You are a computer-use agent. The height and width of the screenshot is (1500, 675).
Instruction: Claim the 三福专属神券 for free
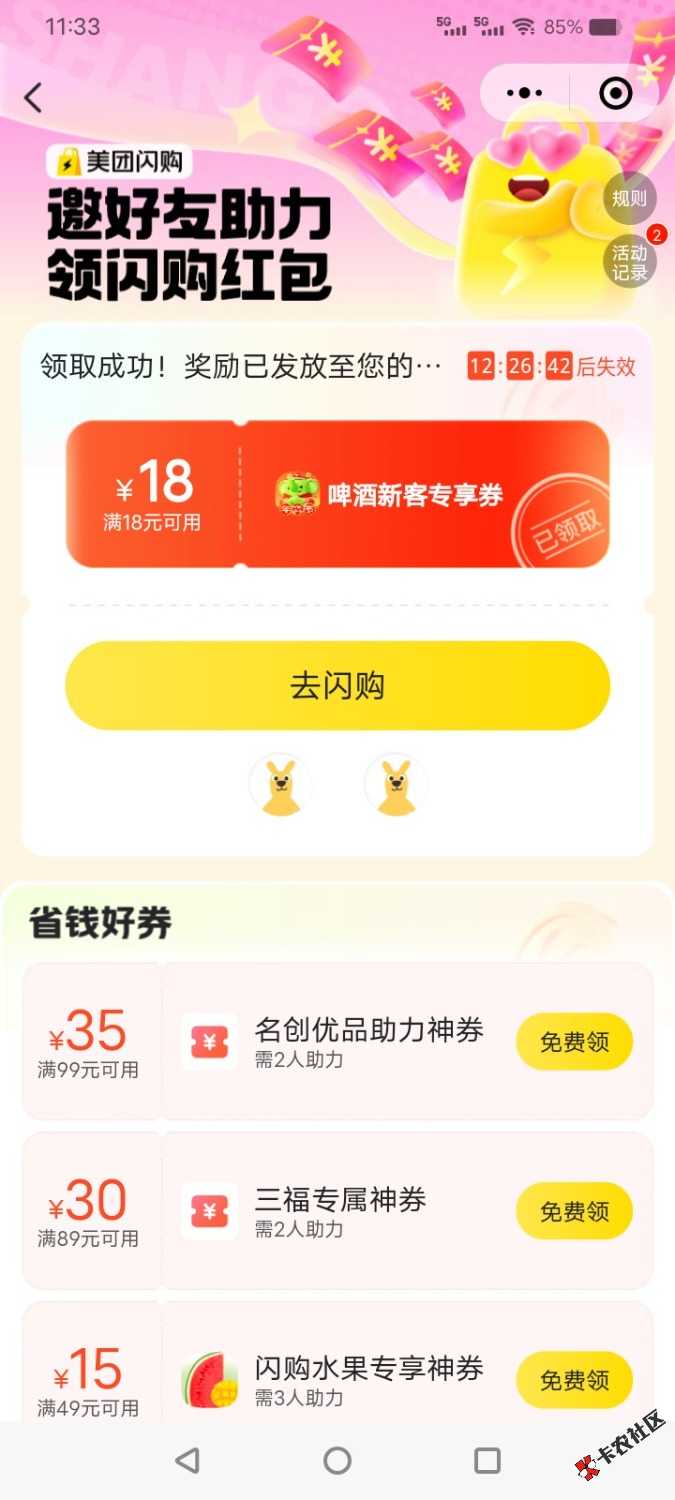coord(574,1212)
